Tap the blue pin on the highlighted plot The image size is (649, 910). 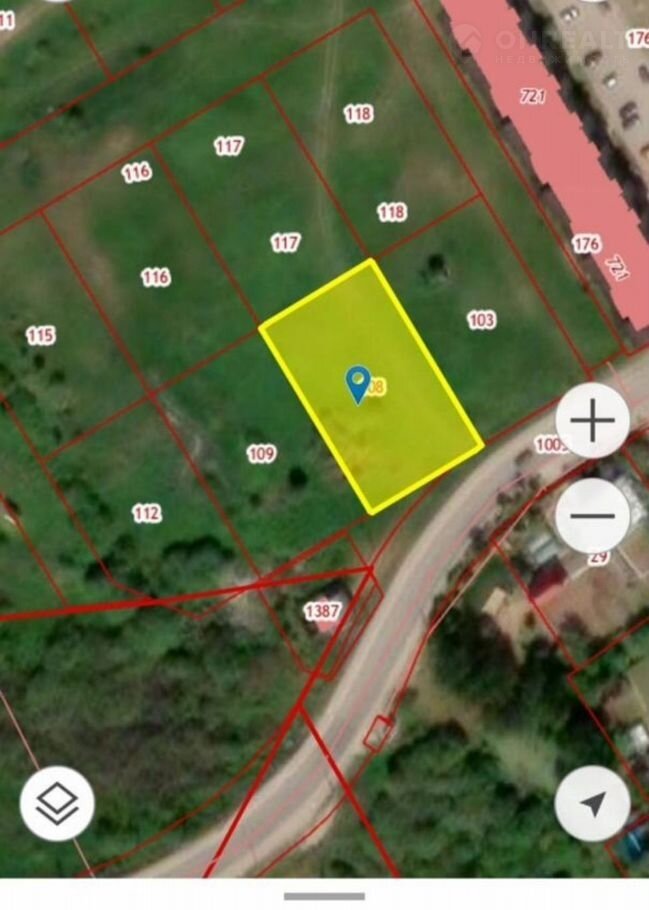coord(357,384)
